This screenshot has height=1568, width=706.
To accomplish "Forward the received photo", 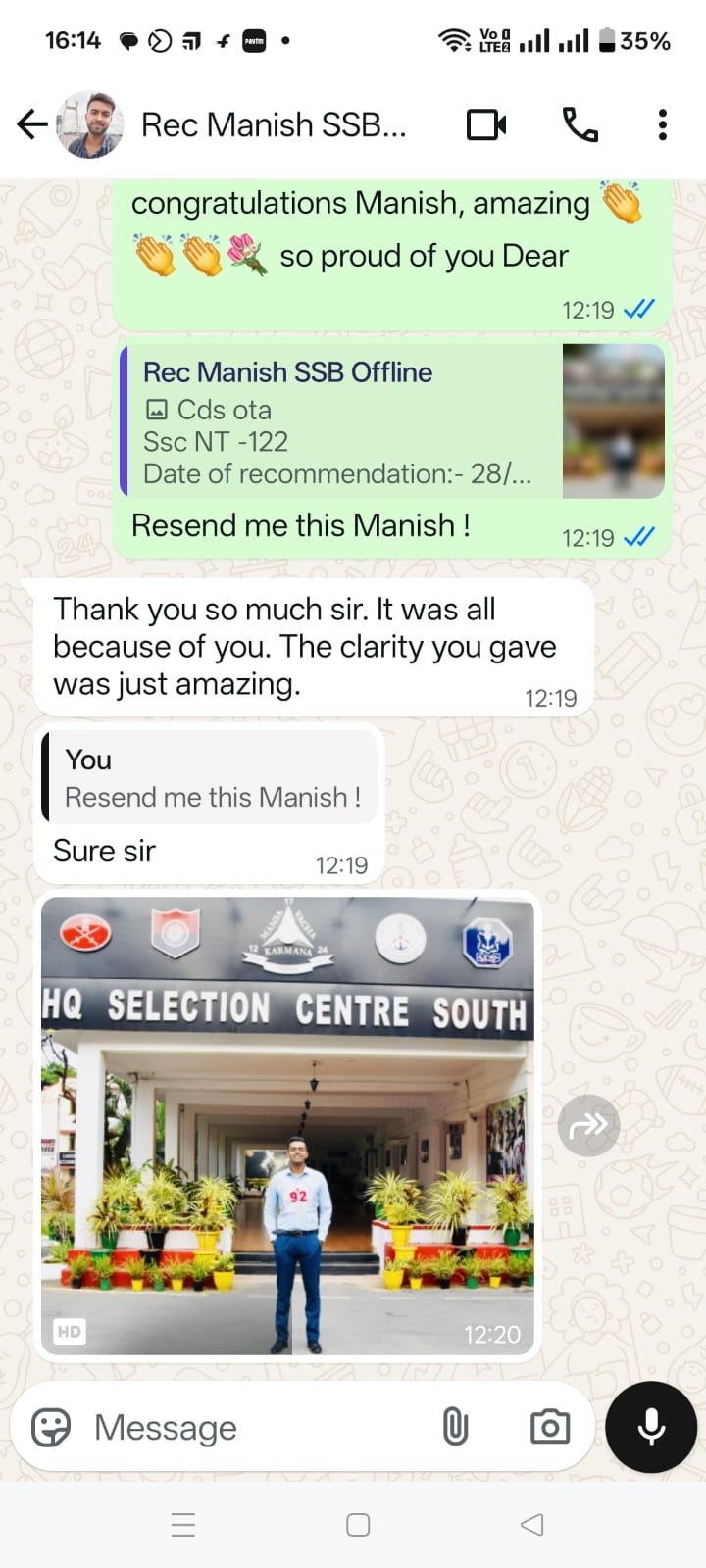I will click(588, 1126).
